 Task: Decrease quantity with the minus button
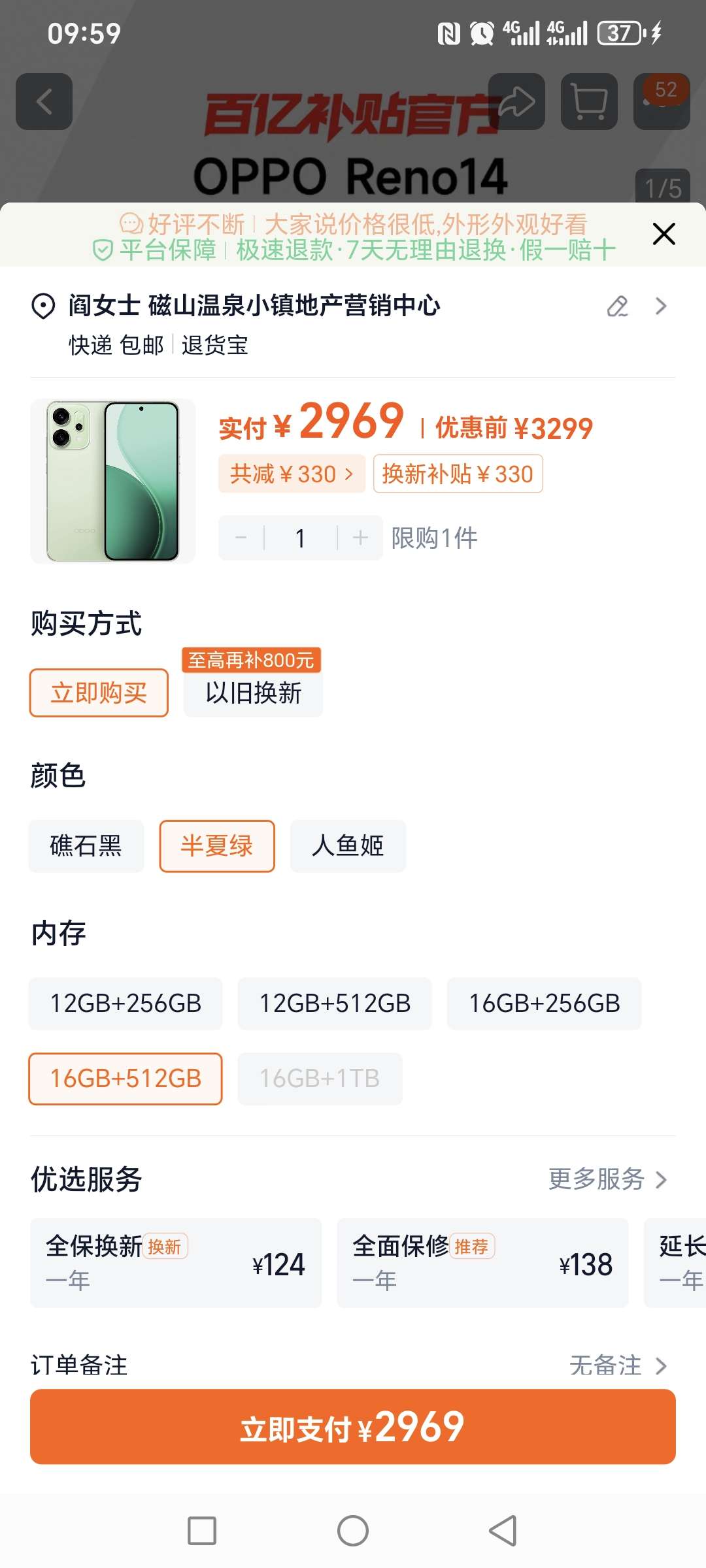[241, 538]
